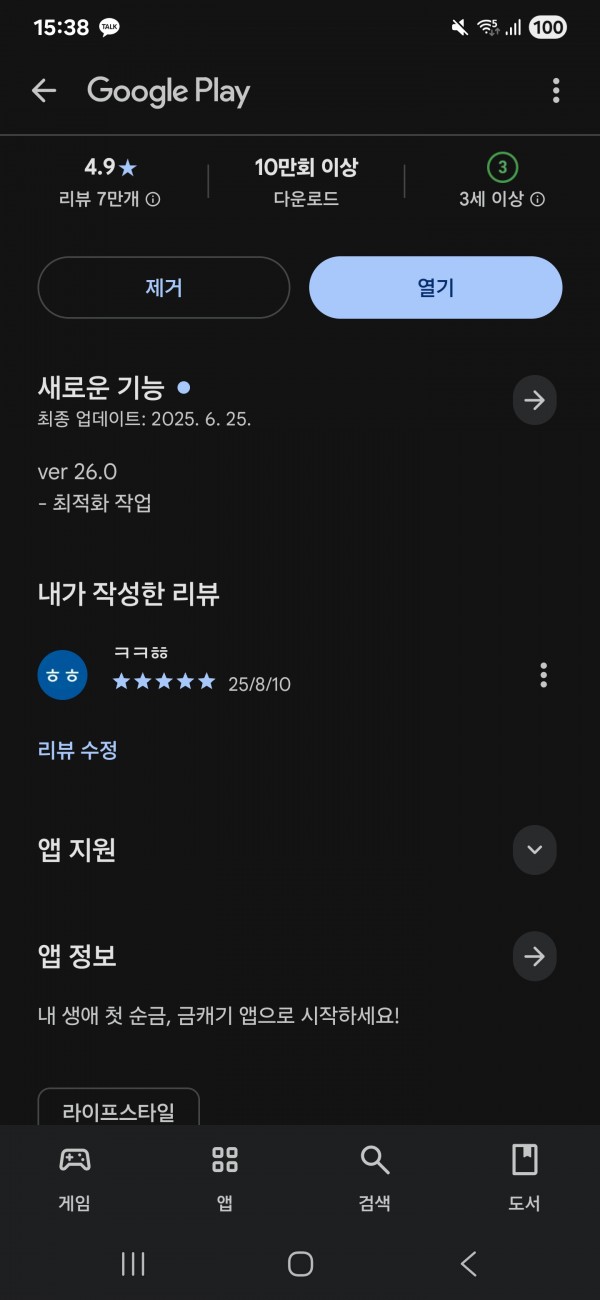This screenshot has height=1300, width=600.
Task: Go to the 검색 tab
Action: click(375, 1178)
